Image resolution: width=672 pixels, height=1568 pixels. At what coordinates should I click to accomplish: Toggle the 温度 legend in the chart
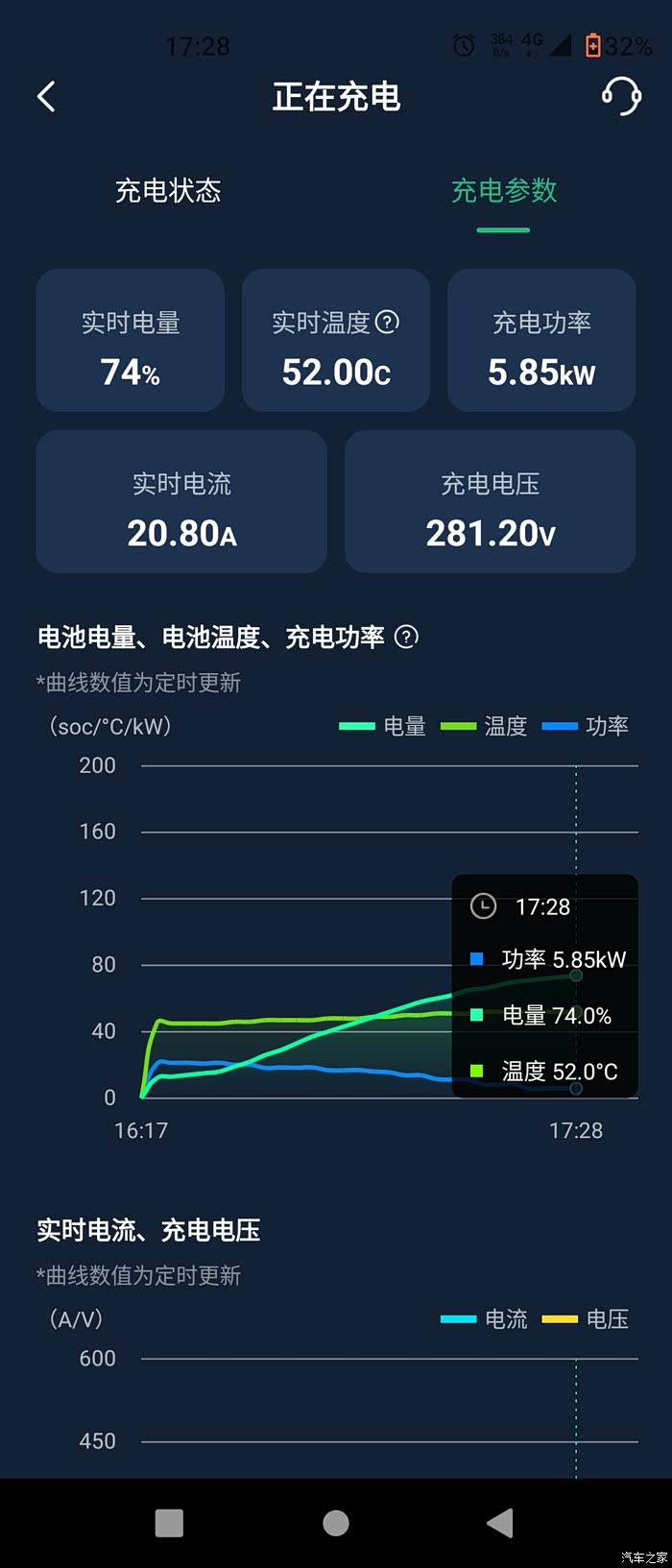click(x=484, y=726)
